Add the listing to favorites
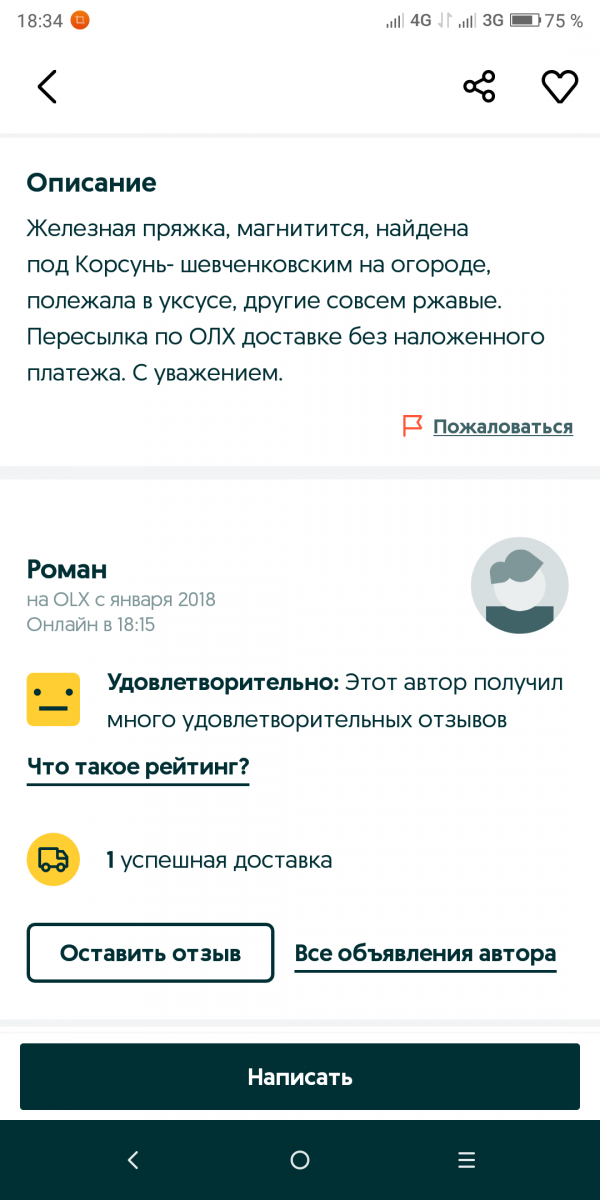Screen dimensions: 600x1200 560,87
